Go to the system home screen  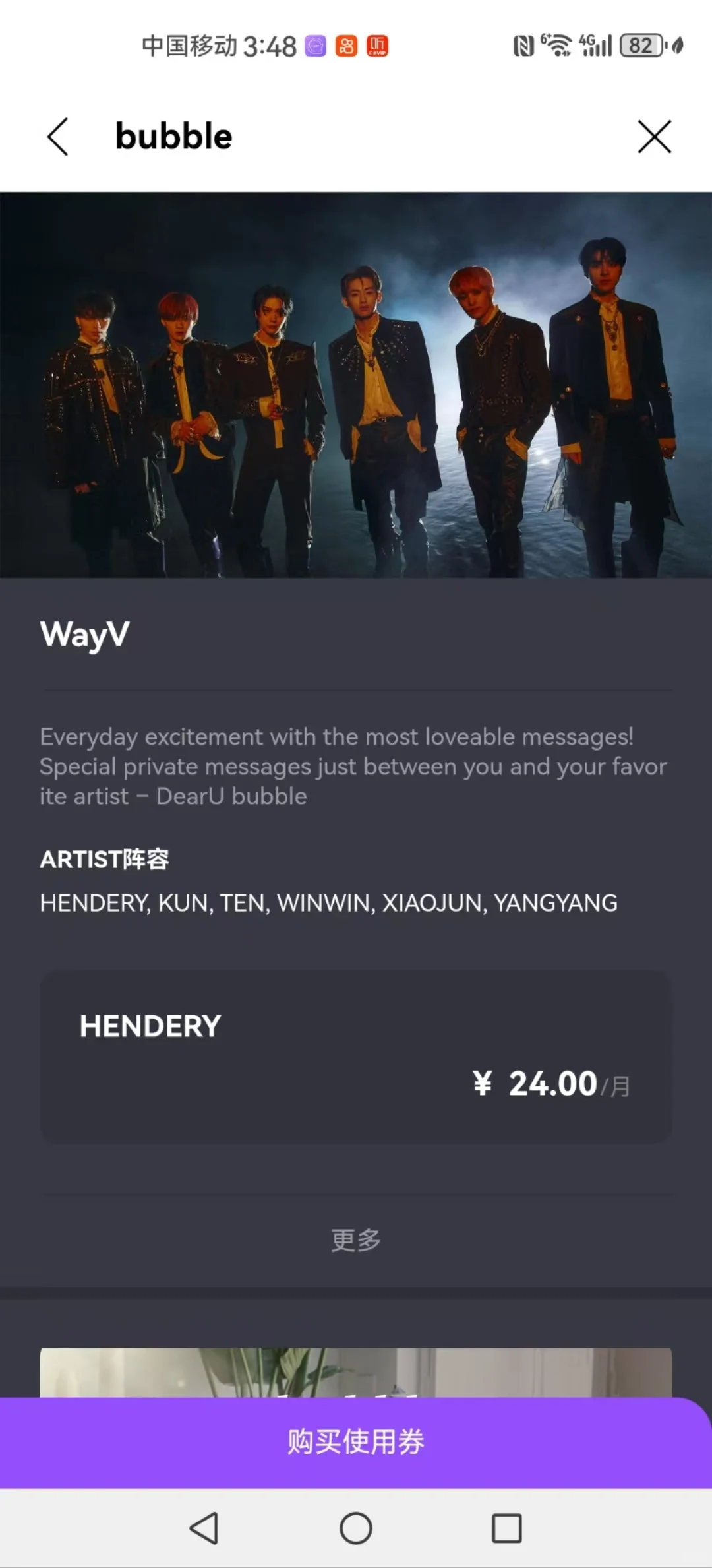356,1528
